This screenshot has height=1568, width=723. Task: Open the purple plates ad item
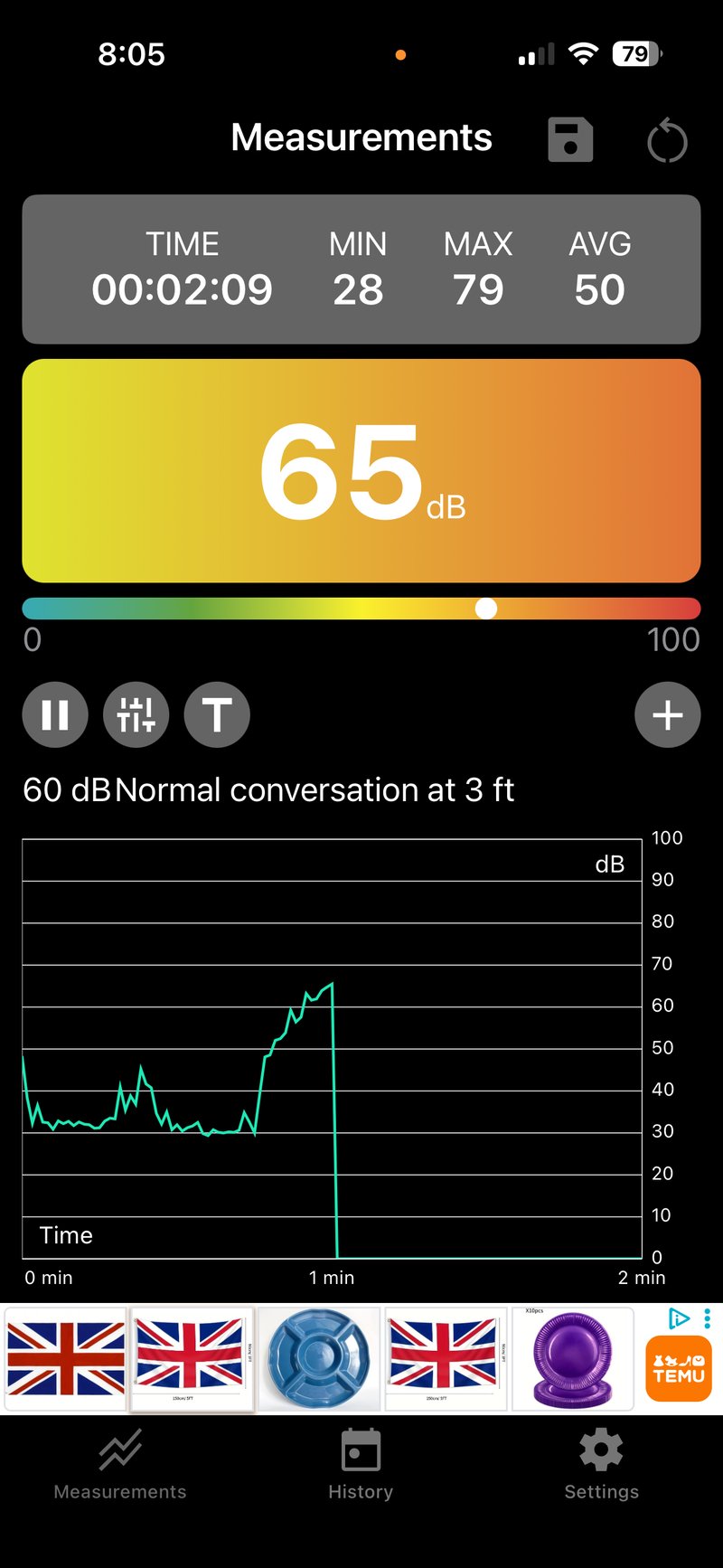[x=570, y=1359]
